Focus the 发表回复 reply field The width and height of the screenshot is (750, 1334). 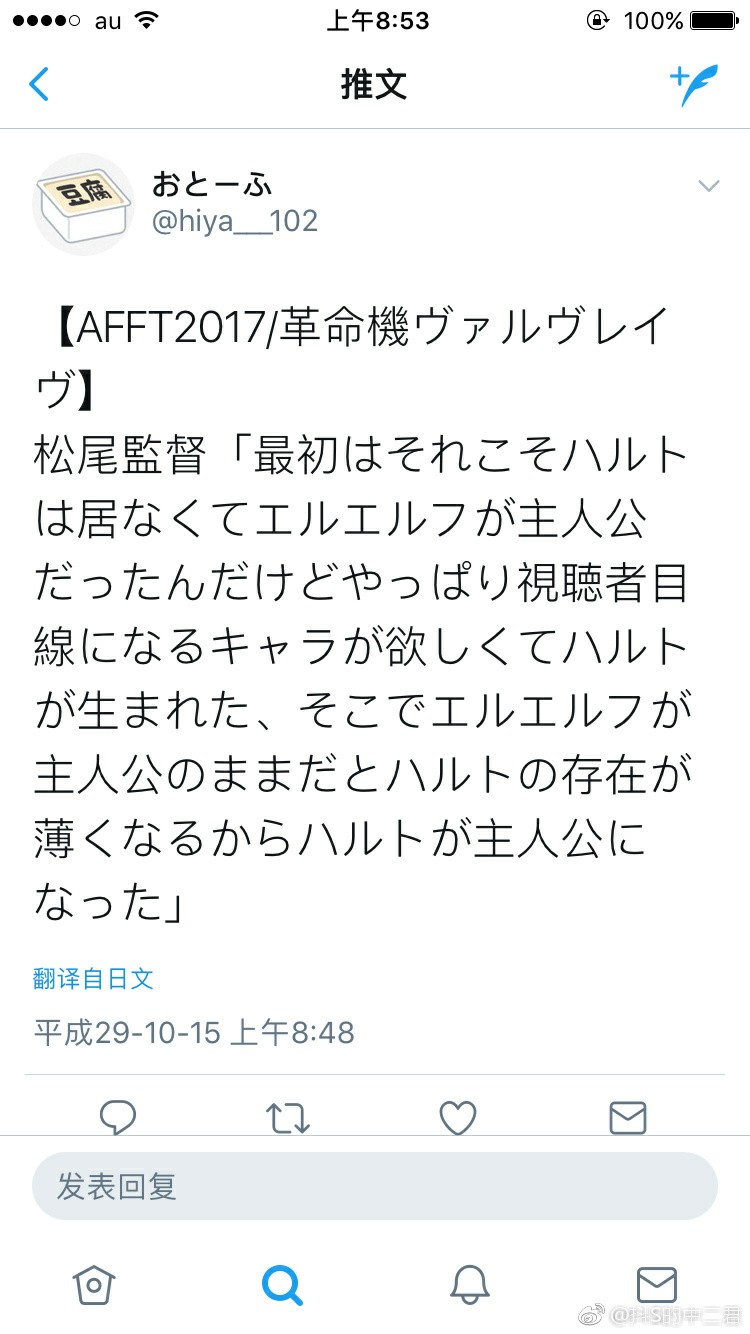pos(374,1186)
